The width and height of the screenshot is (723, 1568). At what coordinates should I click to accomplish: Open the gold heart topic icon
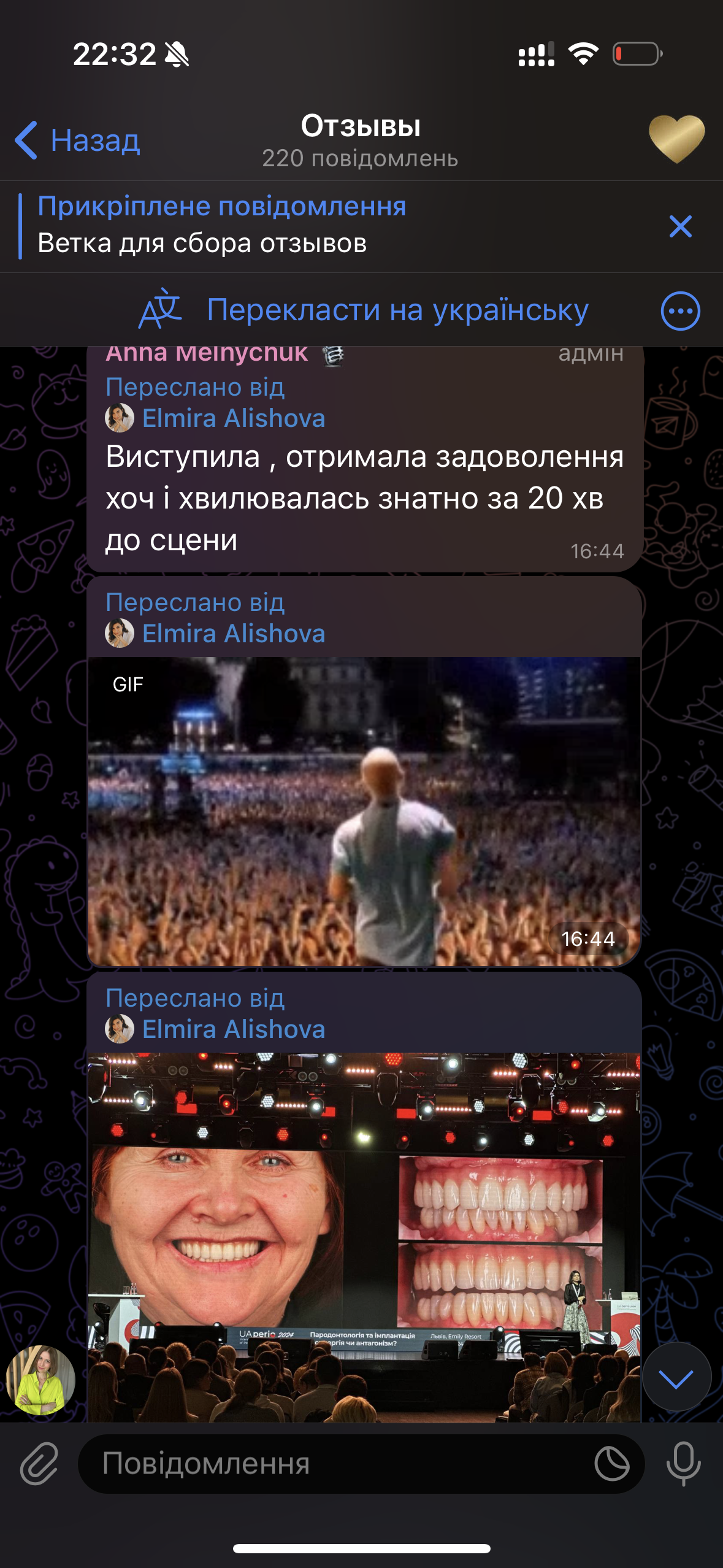click(x=676, y=139)
